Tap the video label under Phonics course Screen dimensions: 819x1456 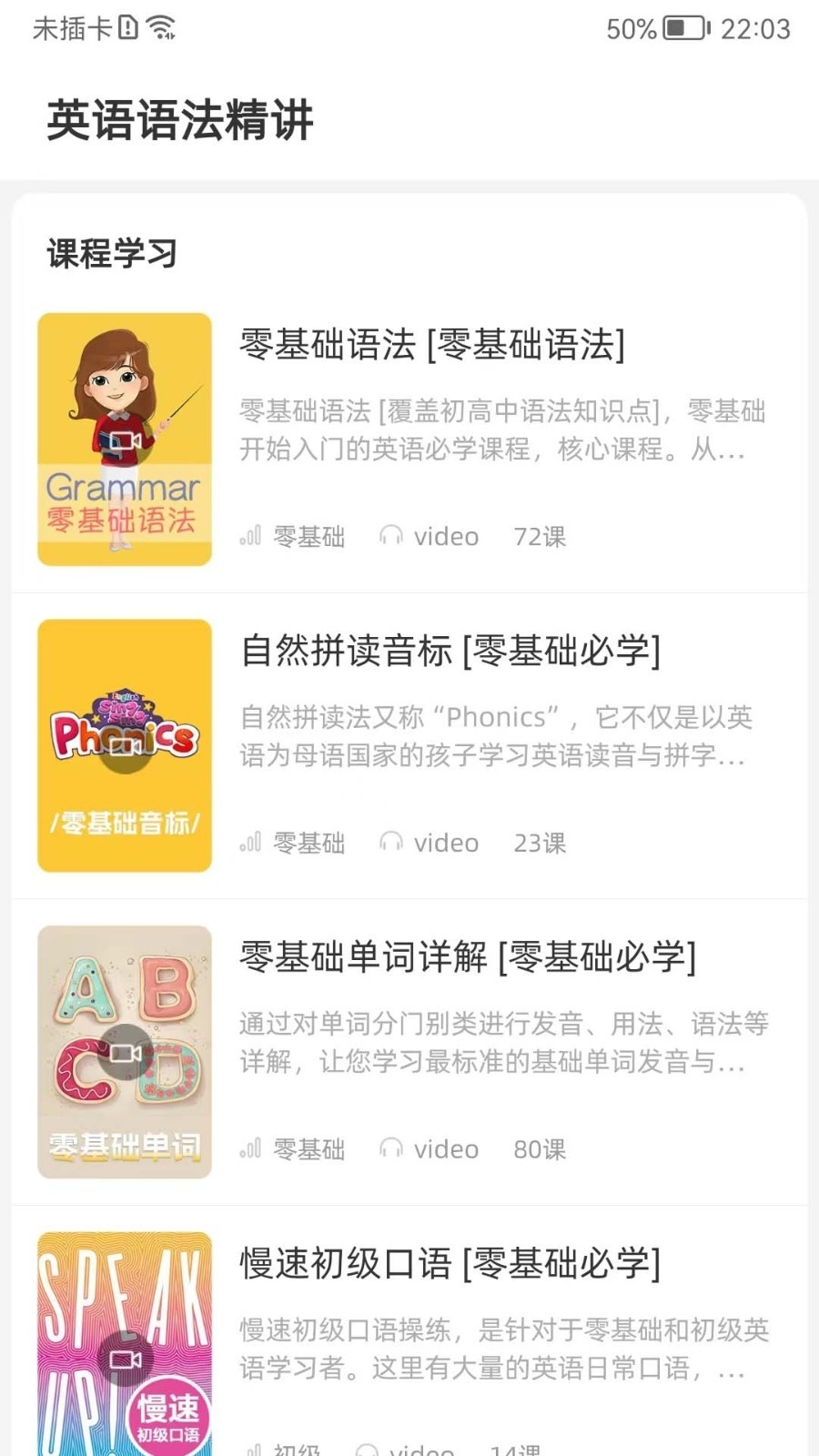(445, 844)
